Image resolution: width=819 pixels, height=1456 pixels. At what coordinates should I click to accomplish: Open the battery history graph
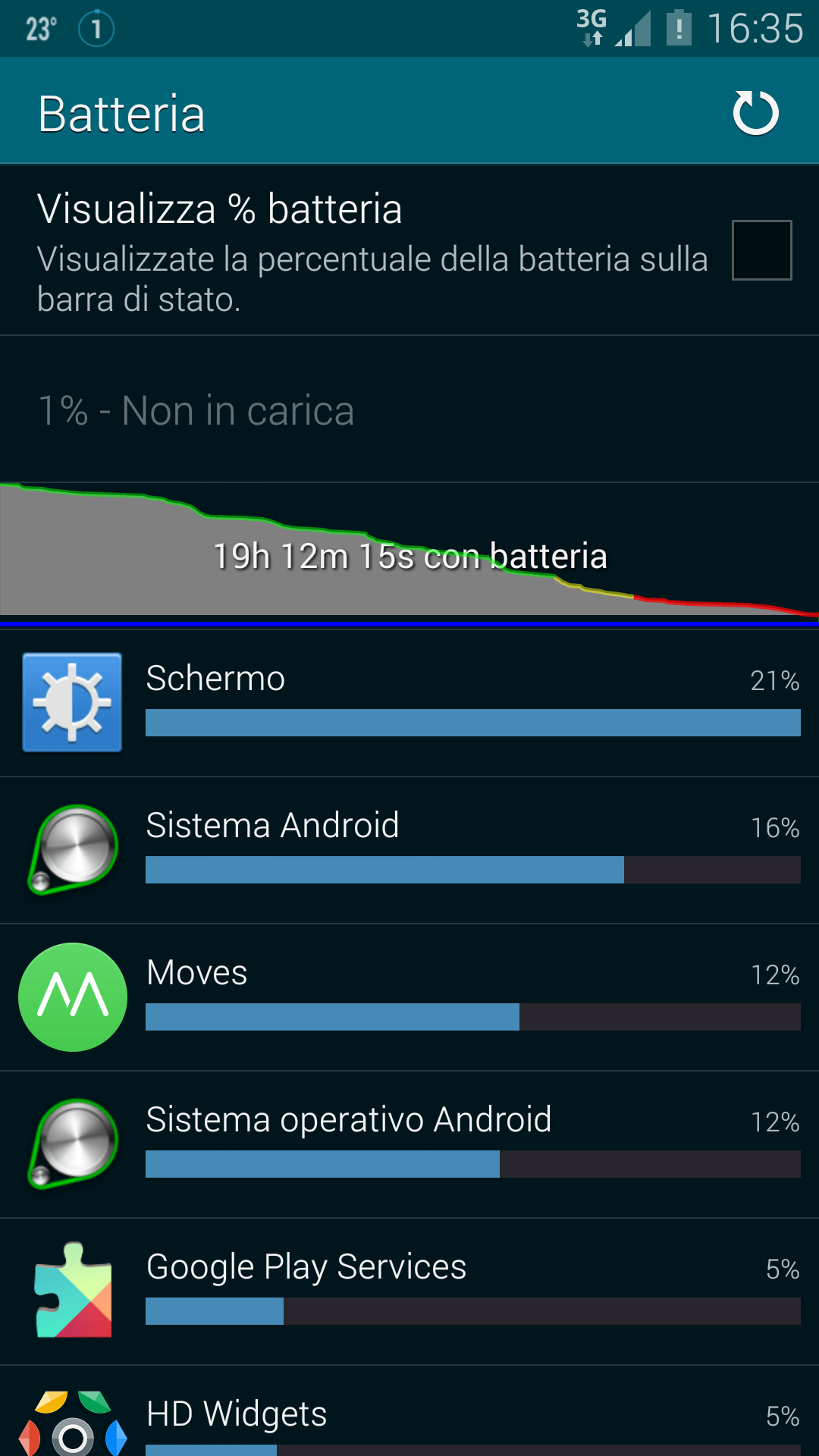point(409,554)
